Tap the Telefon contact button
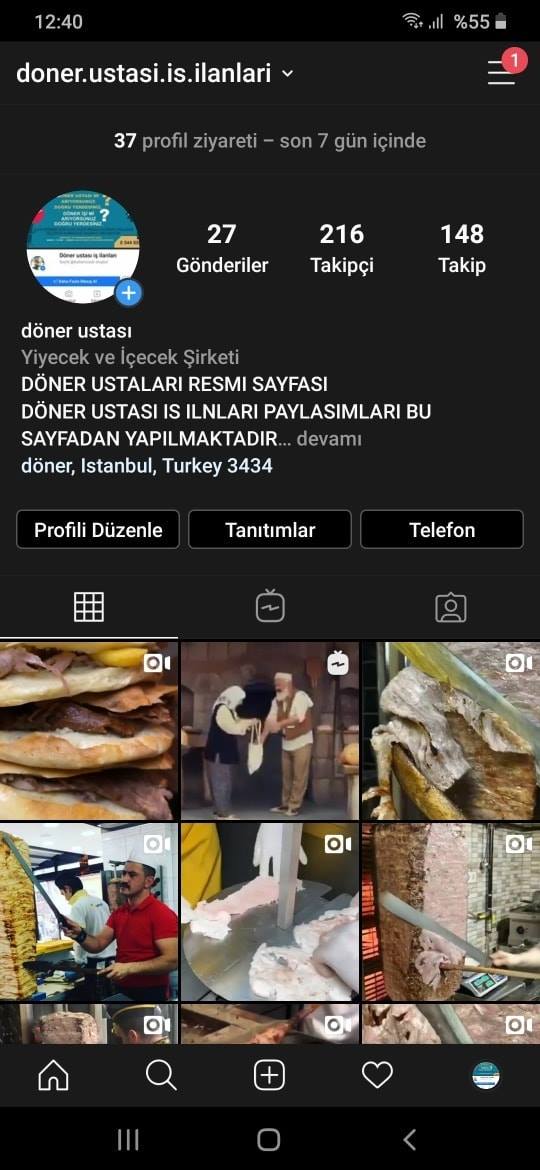This screenshot has height=1170, width=540. 442,530
